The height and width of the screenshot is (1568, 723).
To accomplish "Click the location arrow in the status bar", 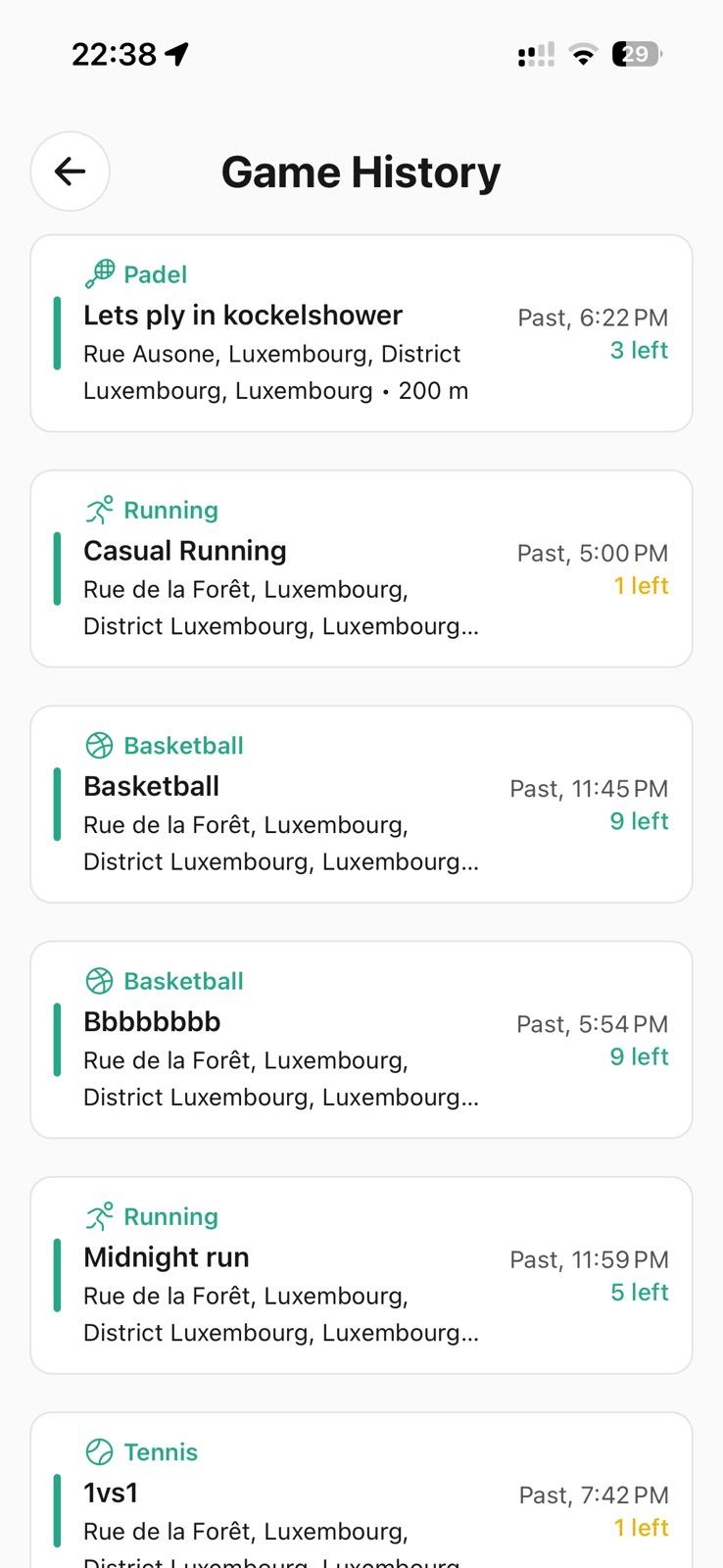I will (176, 54).
